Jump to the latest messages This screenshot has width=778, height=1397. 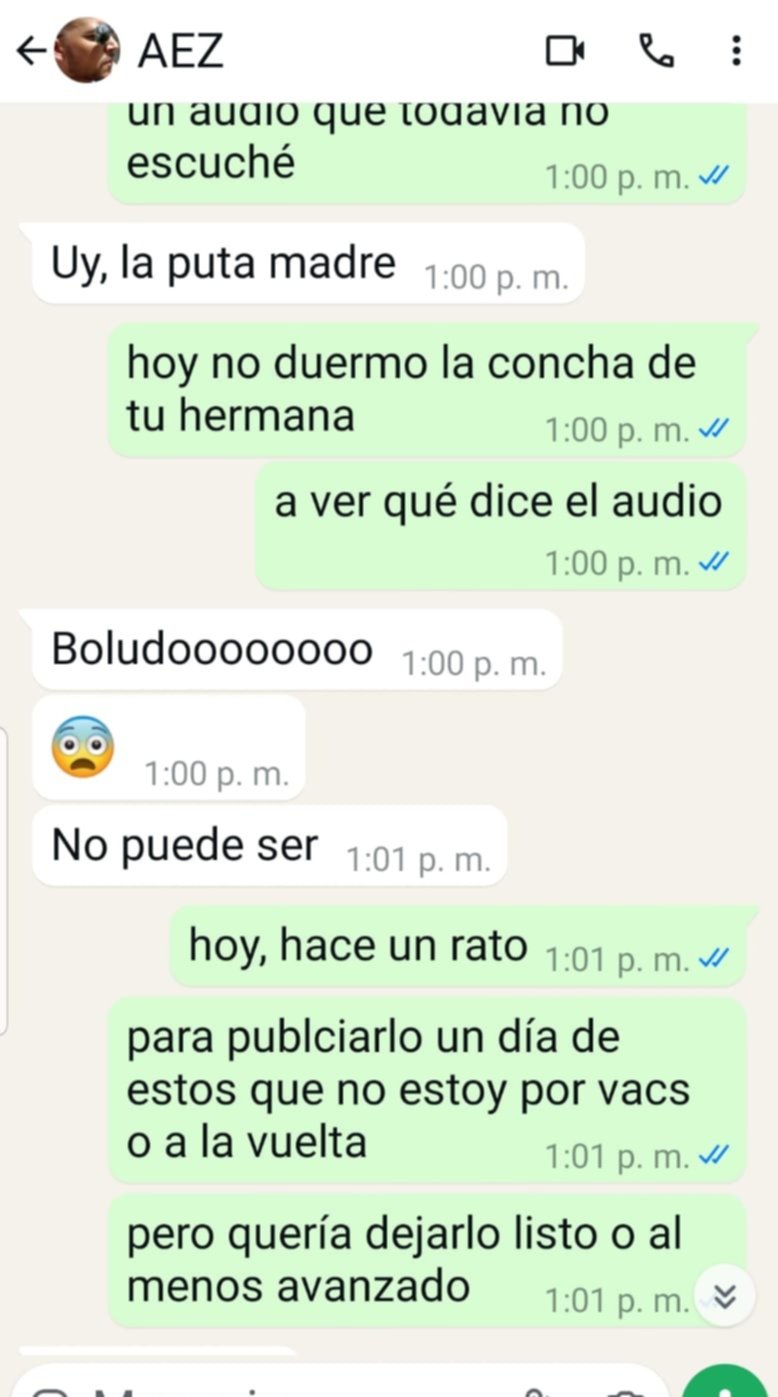tap(725, 1297)
